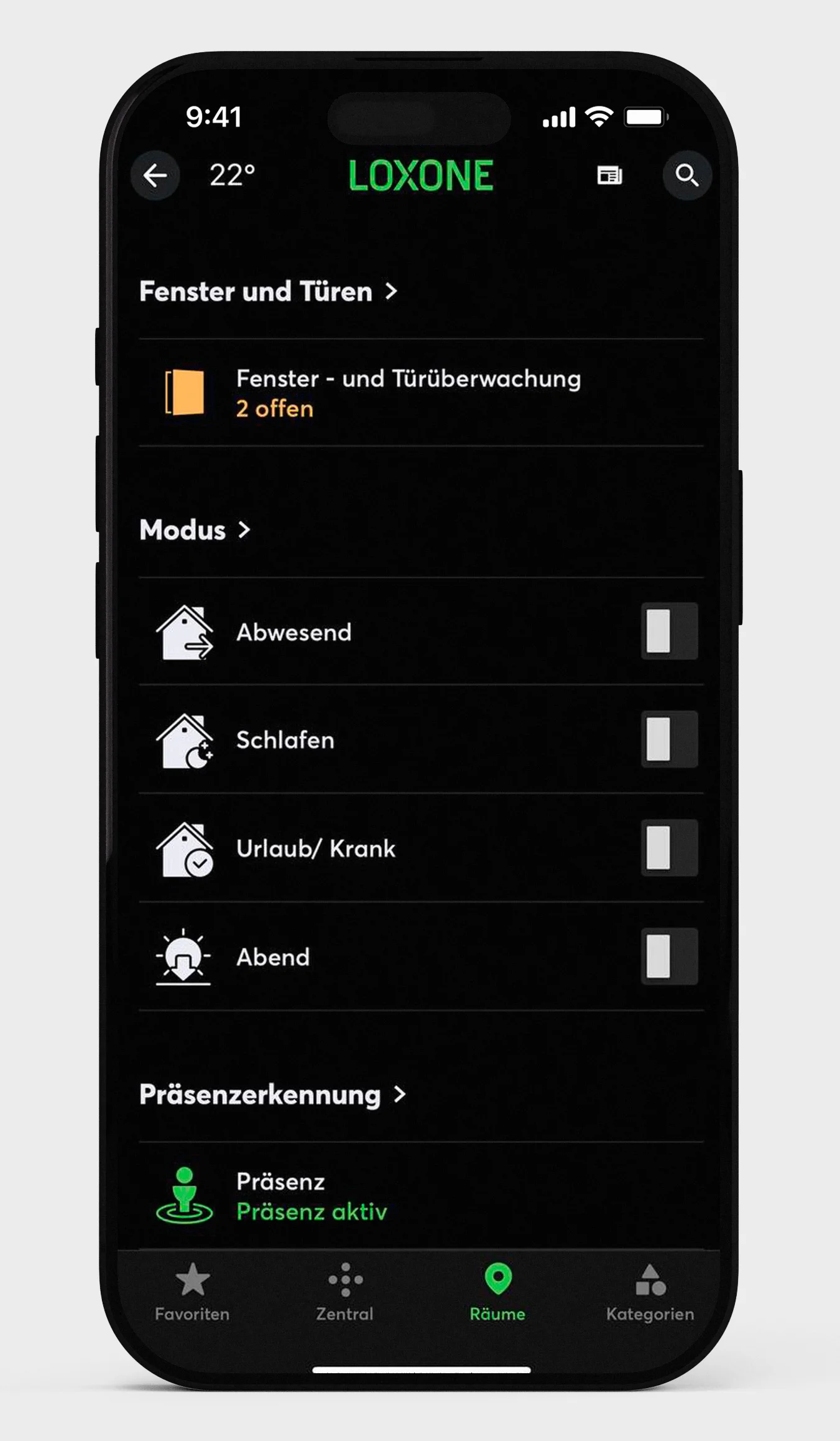This screenshot has width=840, height=1441.
Task: Open Fenster - und Türüberwachung row
Action: pyautogui.click(x=408, y=392)
